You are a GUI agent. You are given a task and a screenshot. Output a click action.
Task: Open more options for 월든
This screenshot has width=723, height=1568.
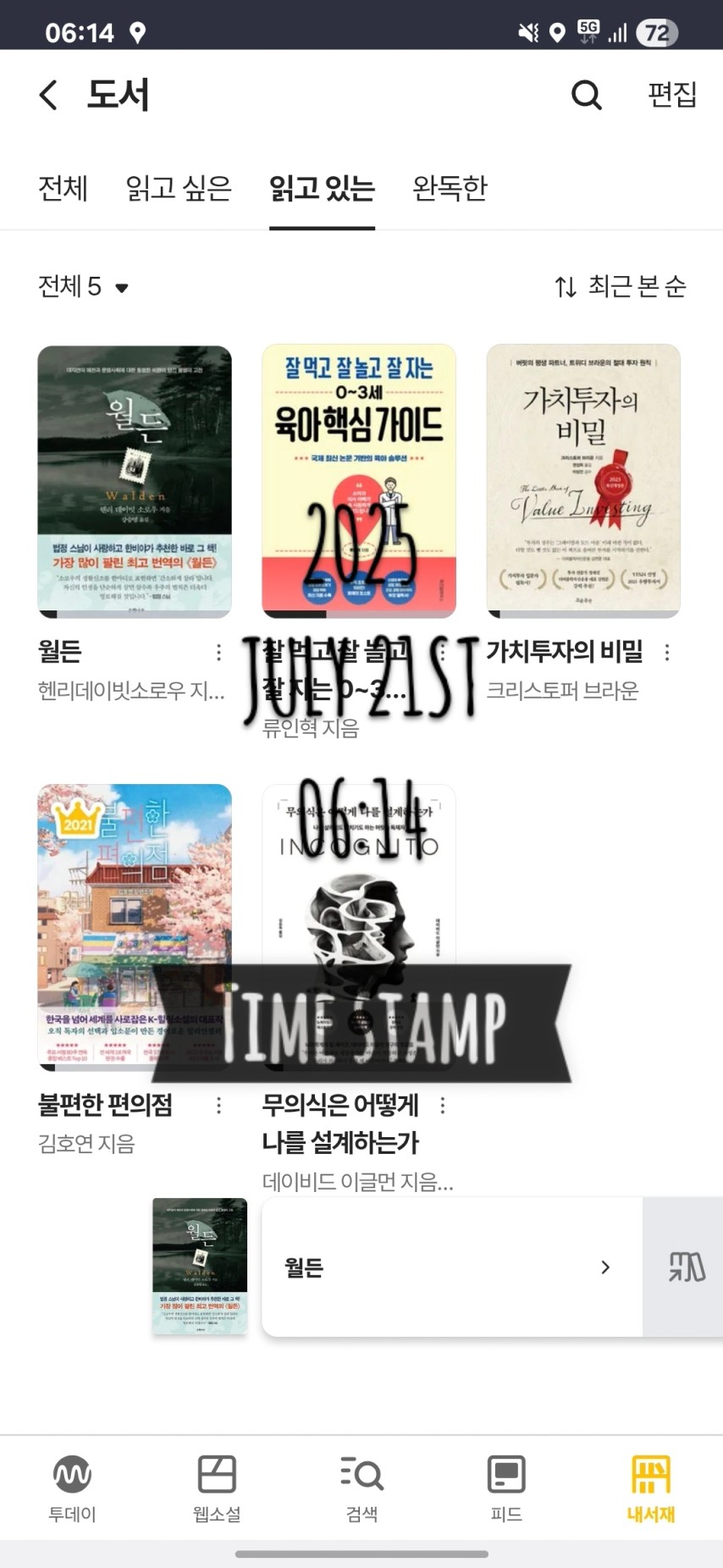click(x=218, y=652)
